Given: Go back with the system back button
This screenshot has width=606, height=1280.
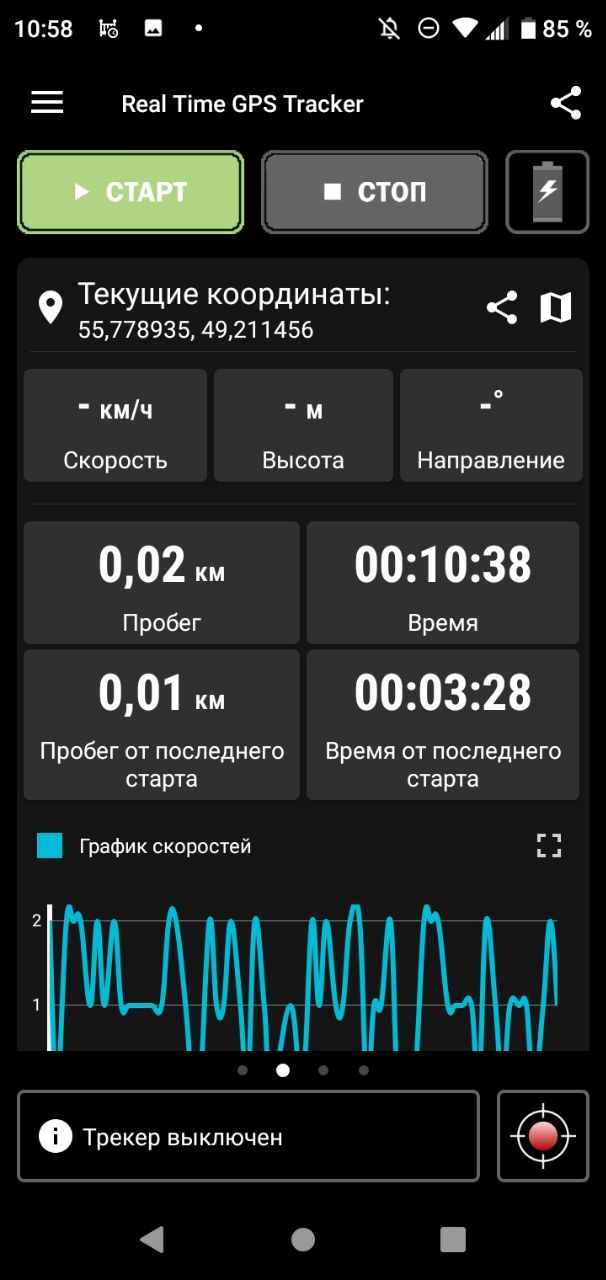Looking at the screenshot, I should click(152, 1240).
